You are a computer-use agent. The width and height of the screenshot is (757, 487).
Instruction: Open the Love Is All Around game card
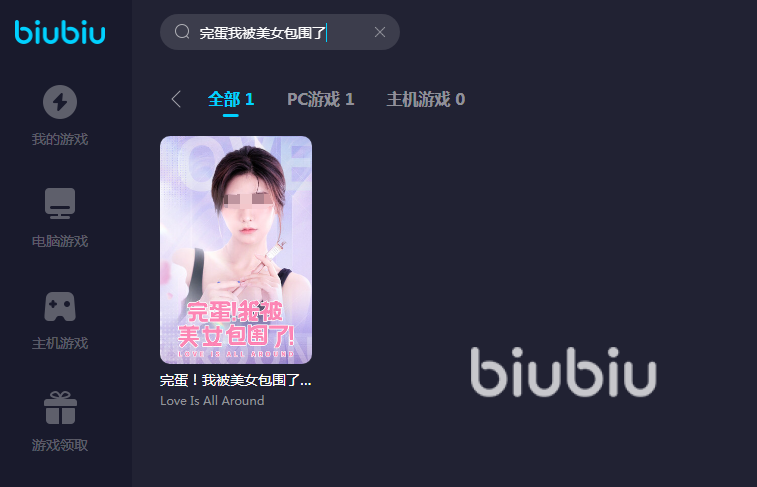pyautogui.click(x=236, y=249)
